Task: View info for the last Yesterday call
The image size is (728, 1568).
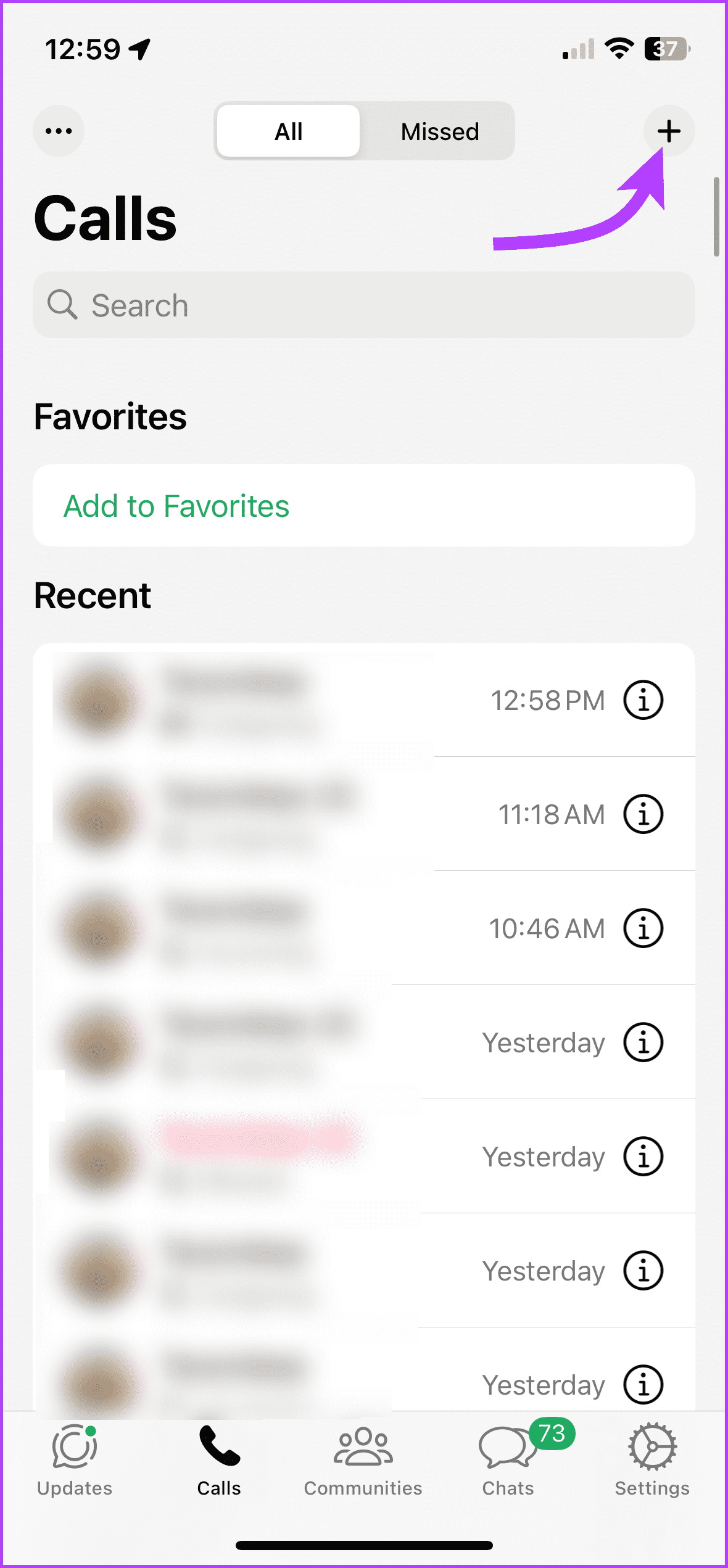Action: click(643, 1385)
